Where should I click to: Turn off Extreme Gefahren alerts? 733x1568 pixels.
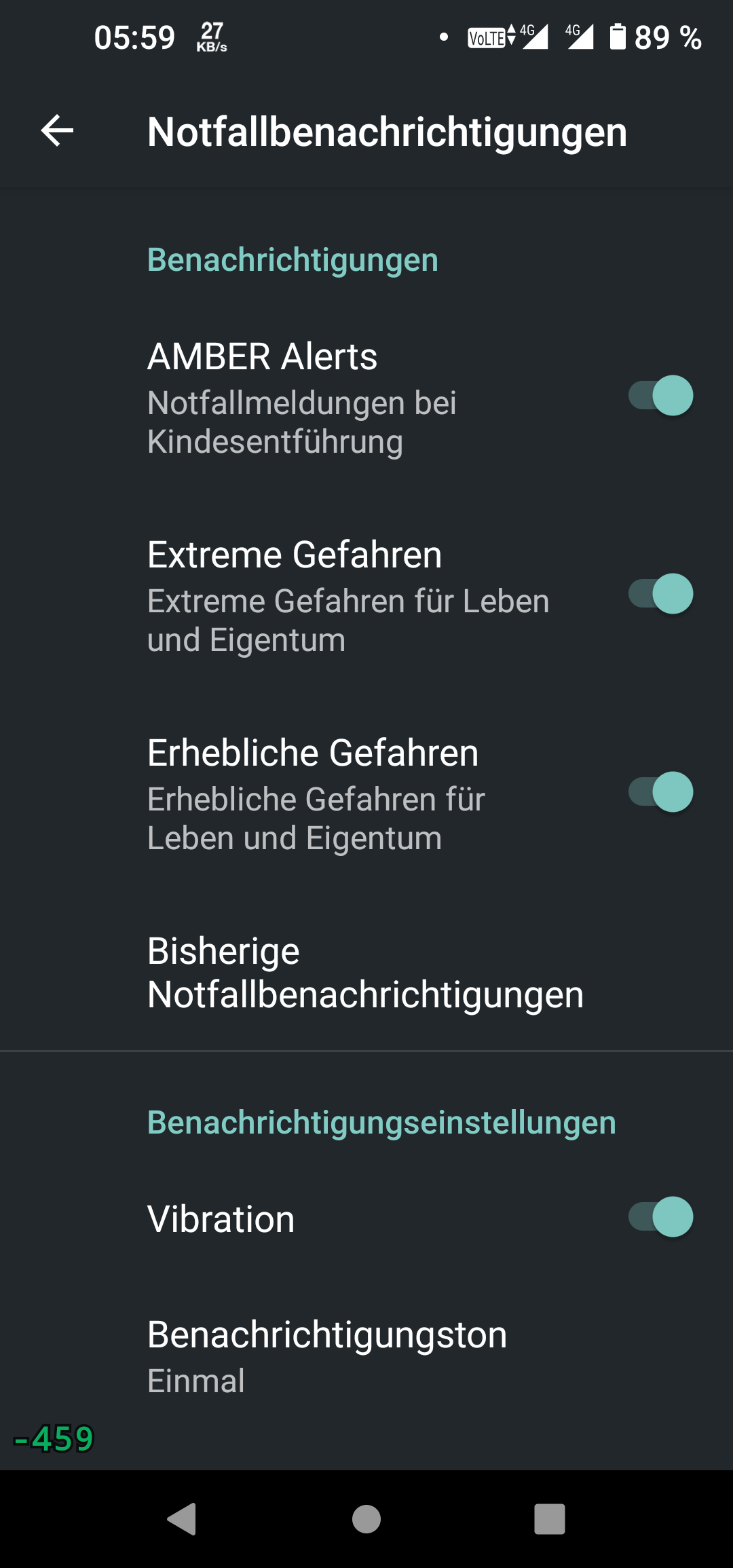660,594
